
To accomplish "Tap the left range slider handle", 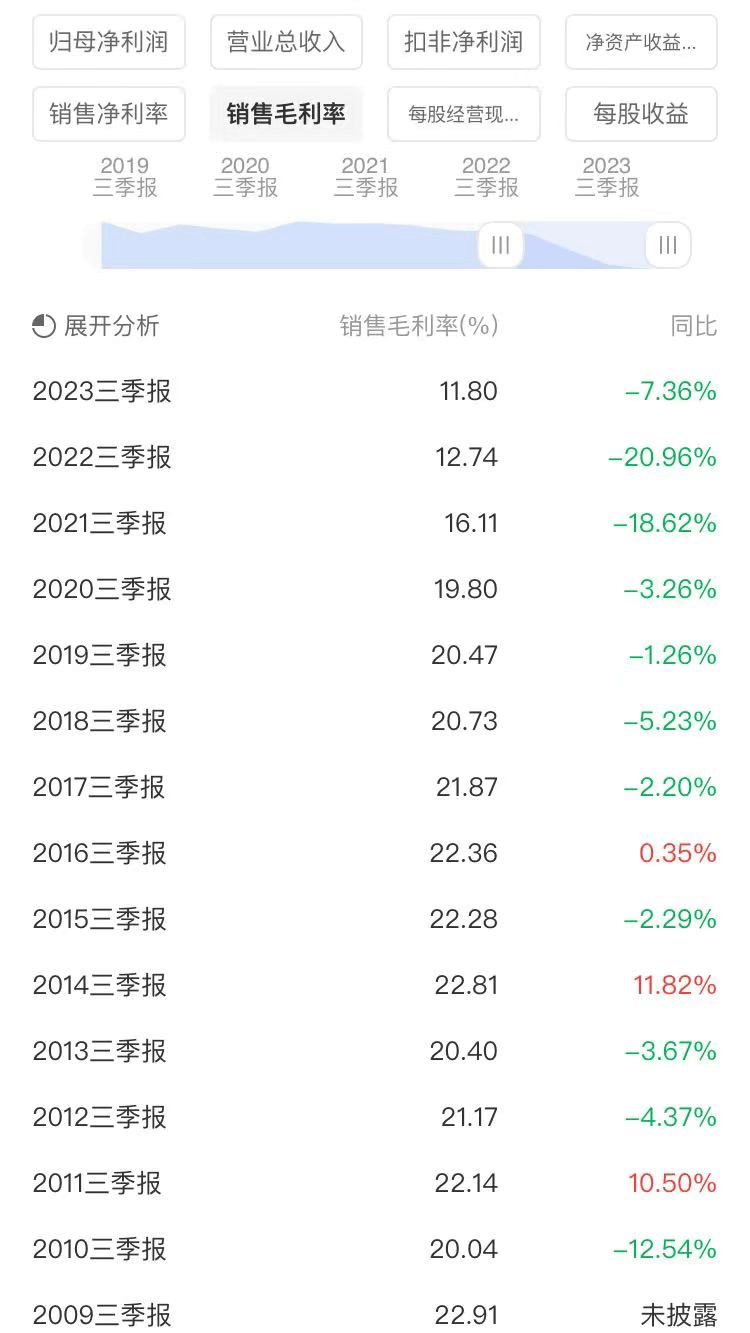I will pos(500,245).
